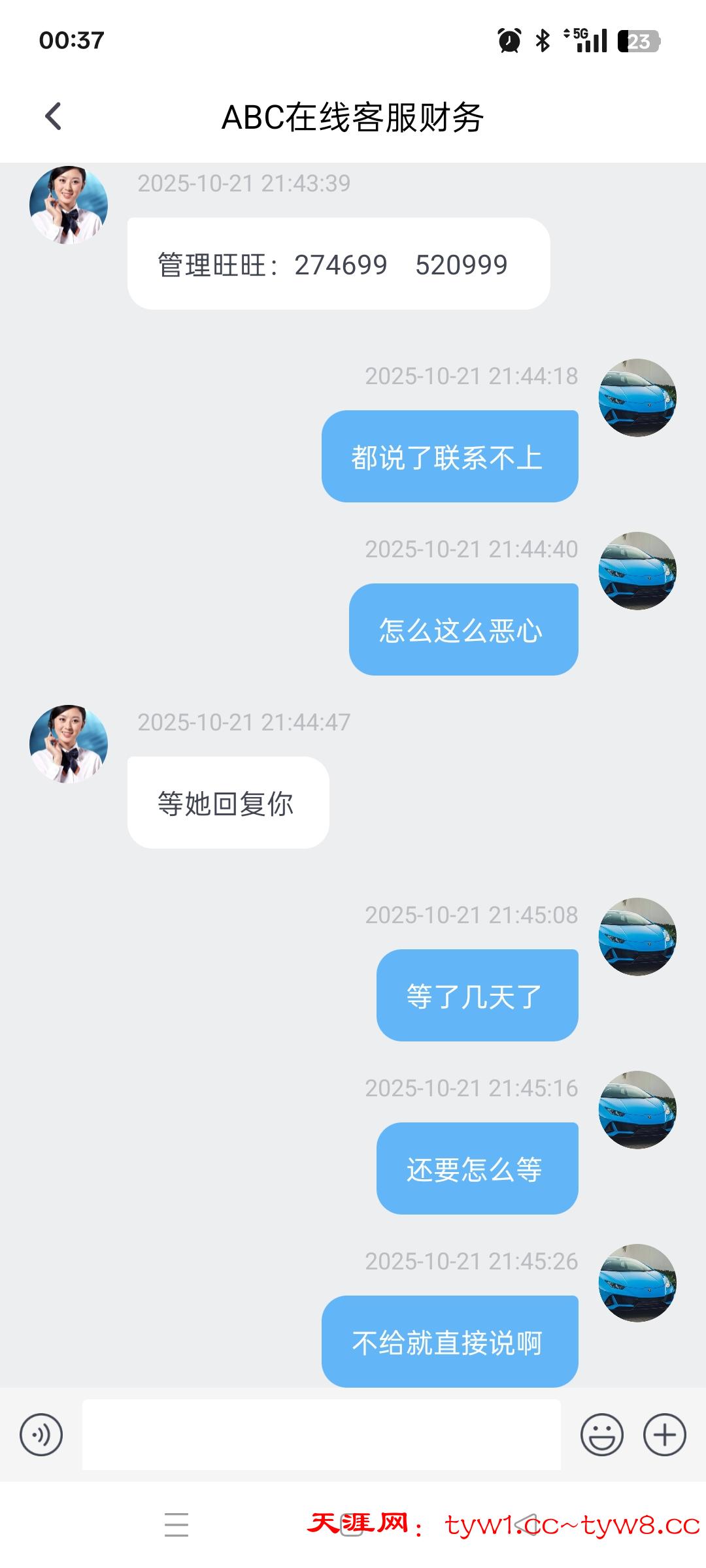
Task: Open the emoji picker
Action: (601, 1435)
